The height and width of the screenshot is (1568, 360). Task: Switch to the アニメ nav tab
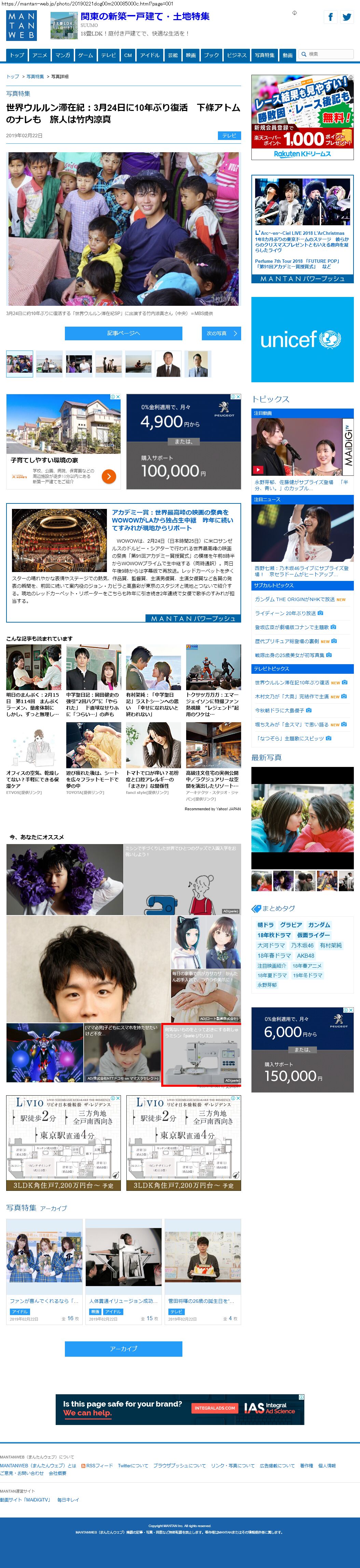click(40, 55)
